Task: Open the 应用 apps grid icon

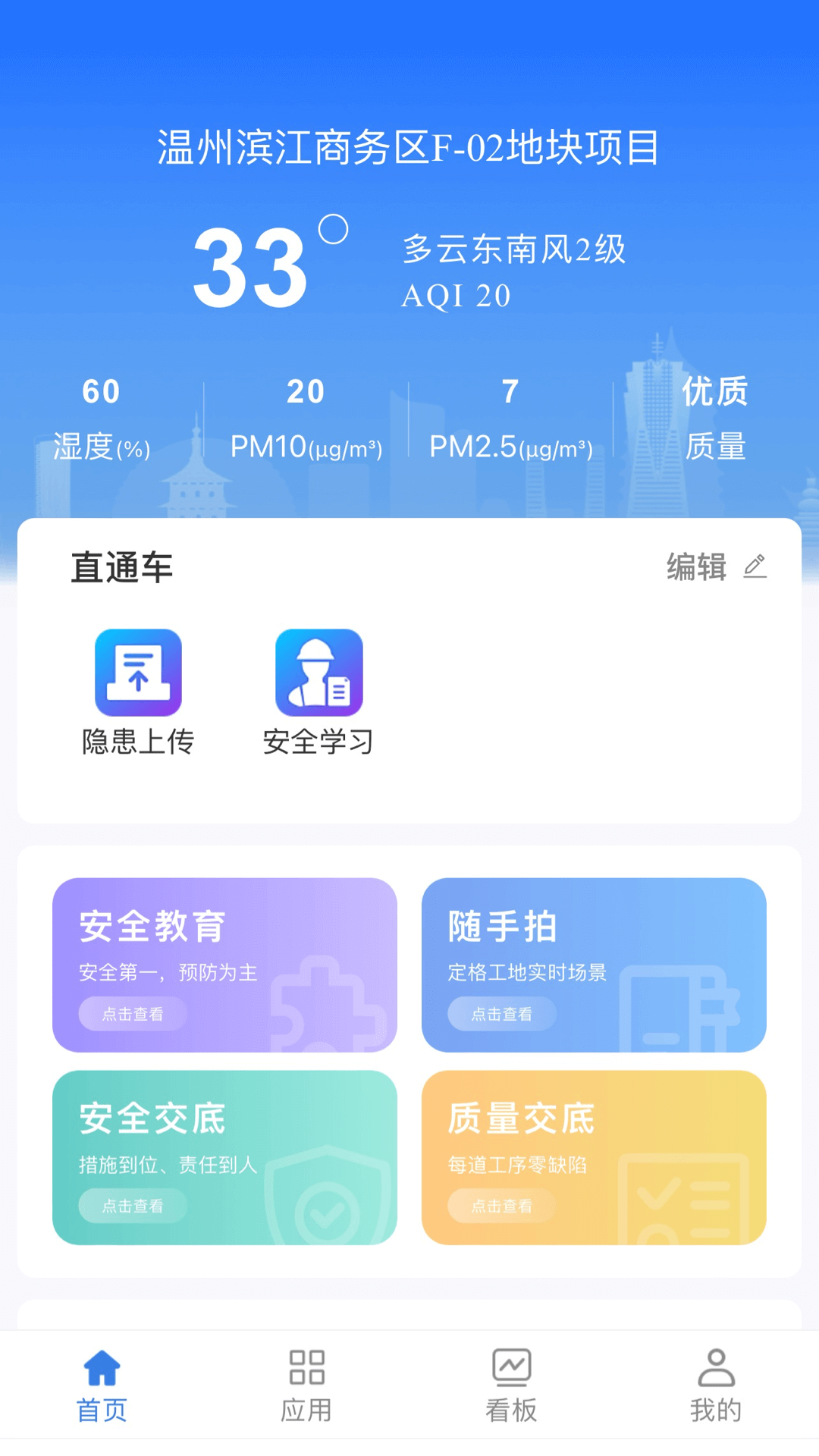Action: pyautogui.click(x=306, y=1370)
